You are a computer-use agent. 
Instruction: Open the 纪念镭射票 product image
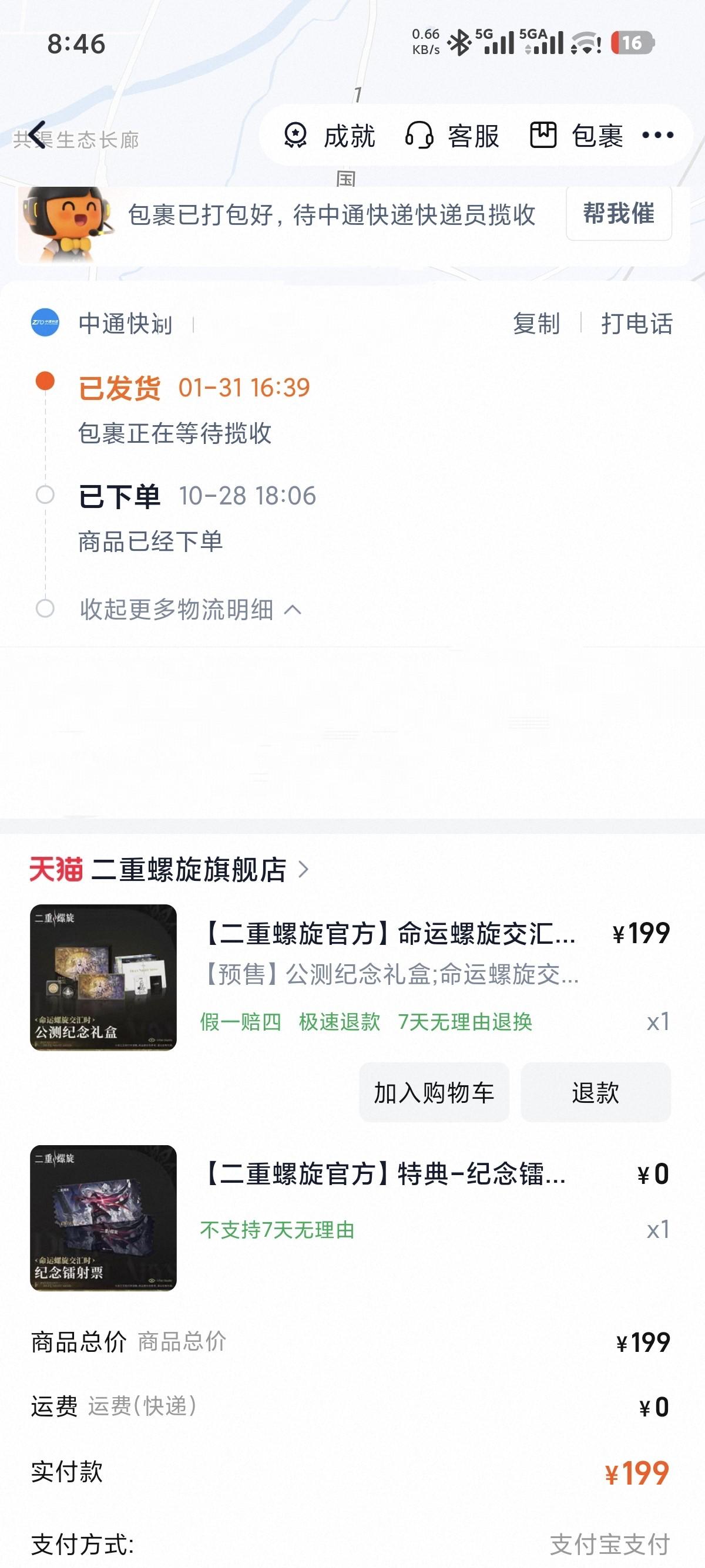click(x=103, y=1217)
